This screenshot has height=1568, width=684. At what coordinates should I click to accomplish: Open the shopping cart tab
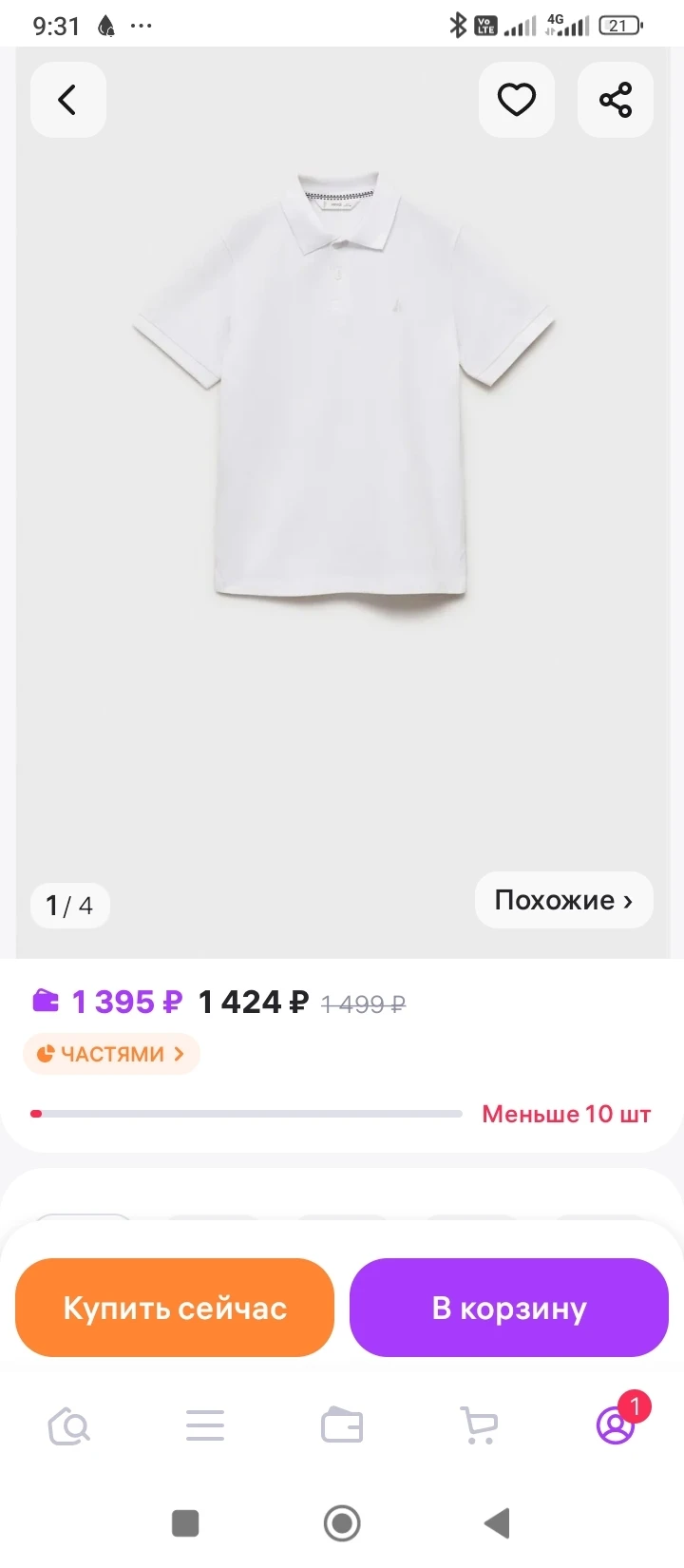pos(479,1425)
